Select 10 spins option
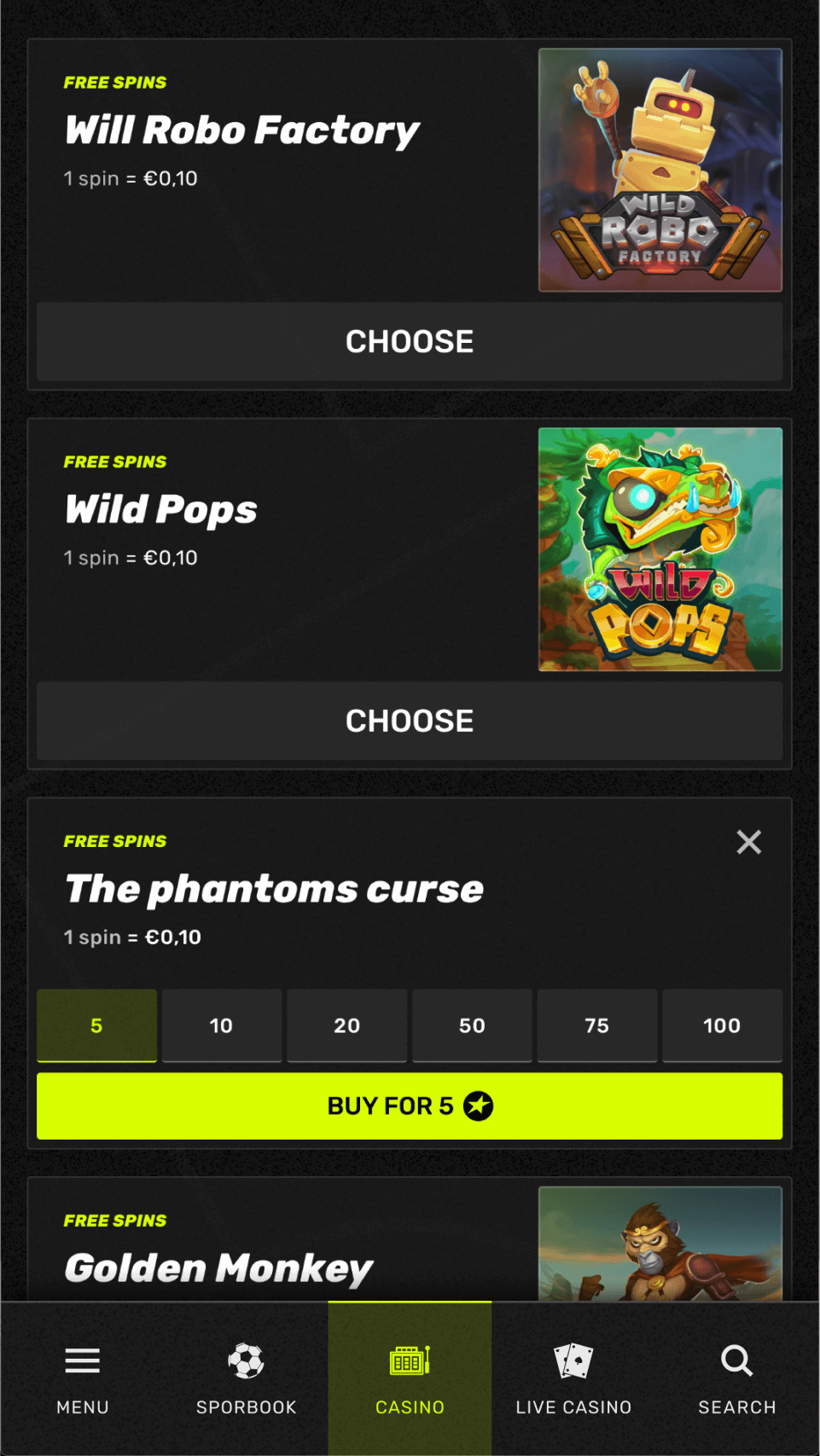This screenshot has height=1456, width=820. (222, 1025)
